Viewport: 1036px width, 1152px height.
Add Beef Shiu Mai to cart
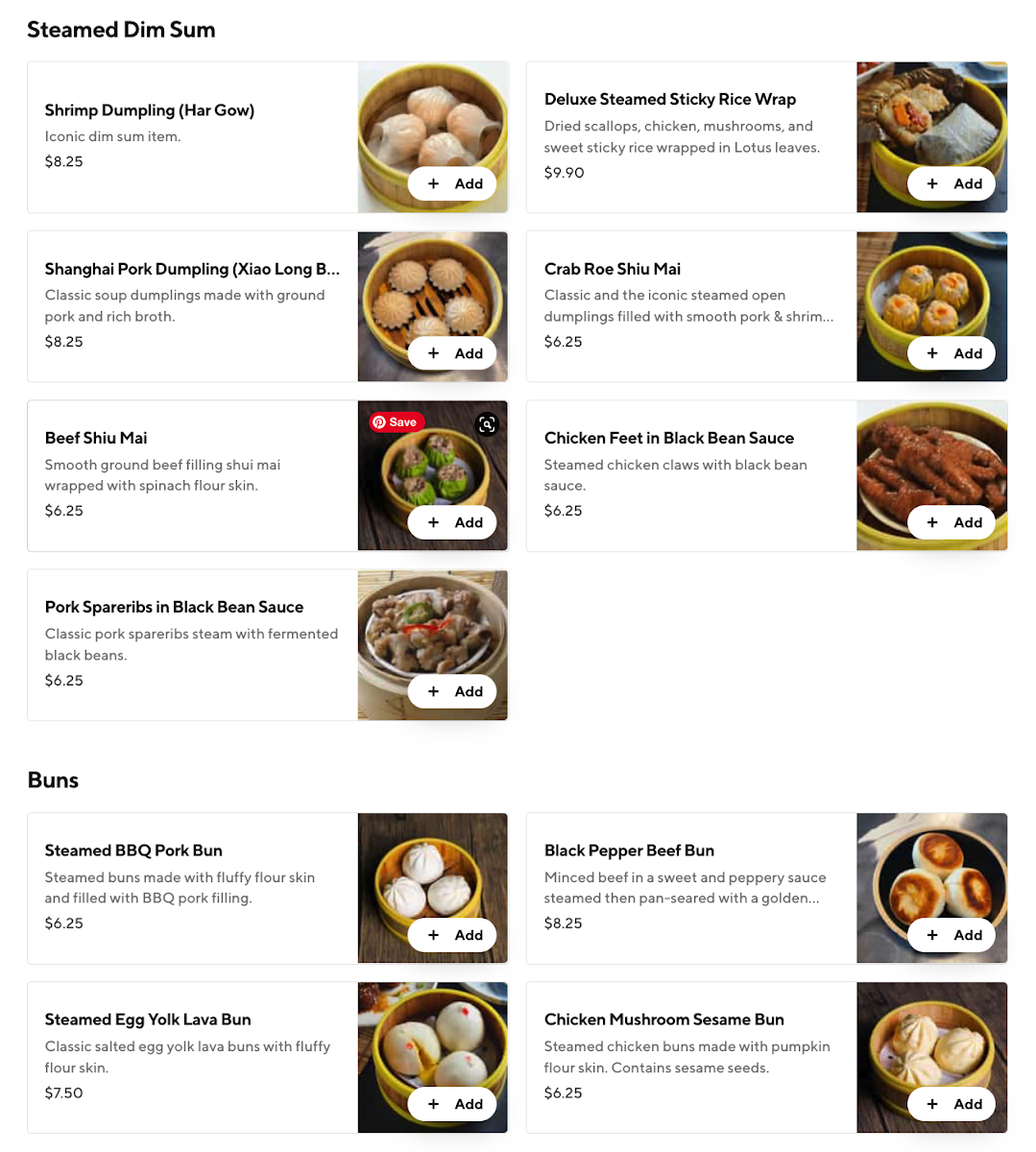[x=452, y=522]
